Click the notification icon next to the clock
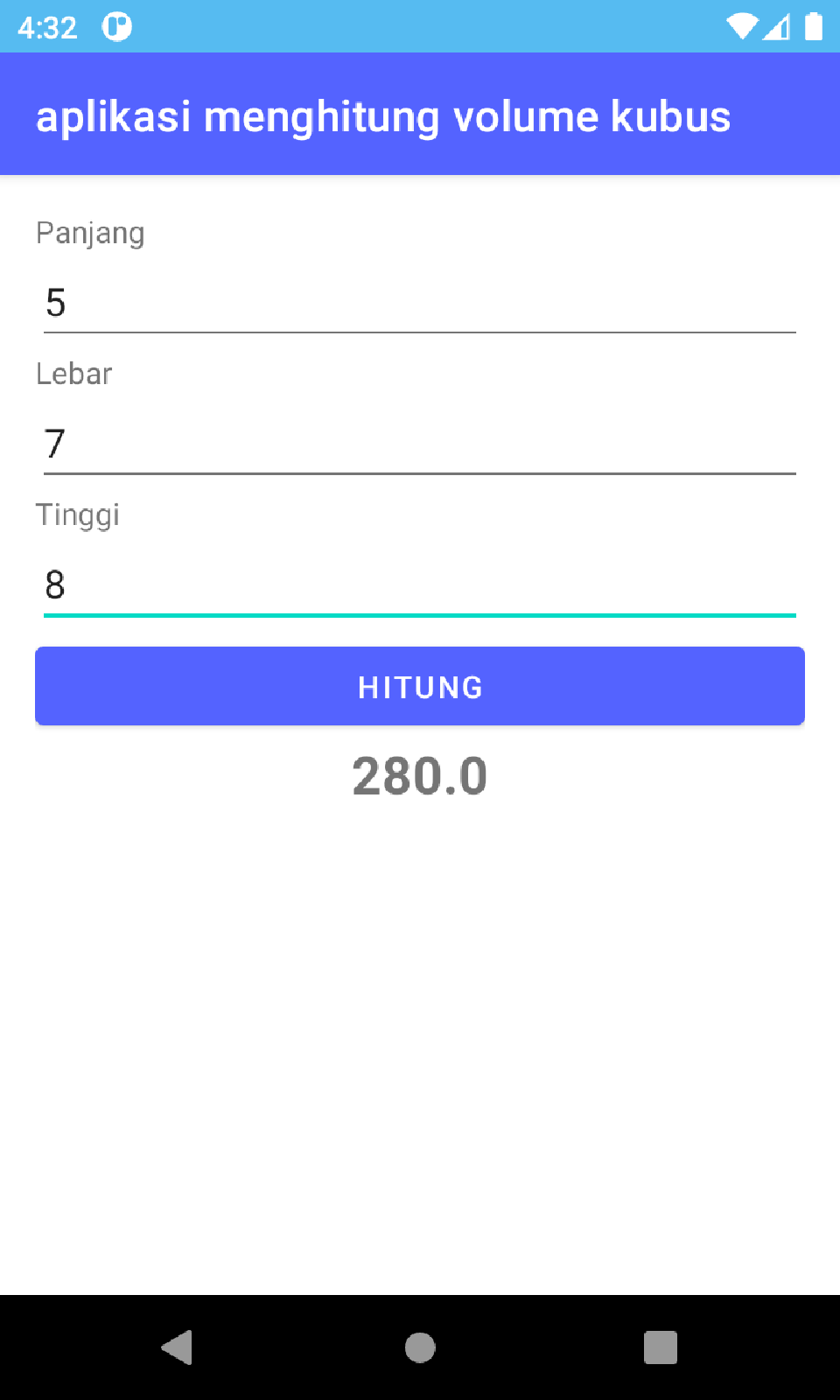Image resolution: width=840 pixels, height=1400 pixels. coord(116,25)
